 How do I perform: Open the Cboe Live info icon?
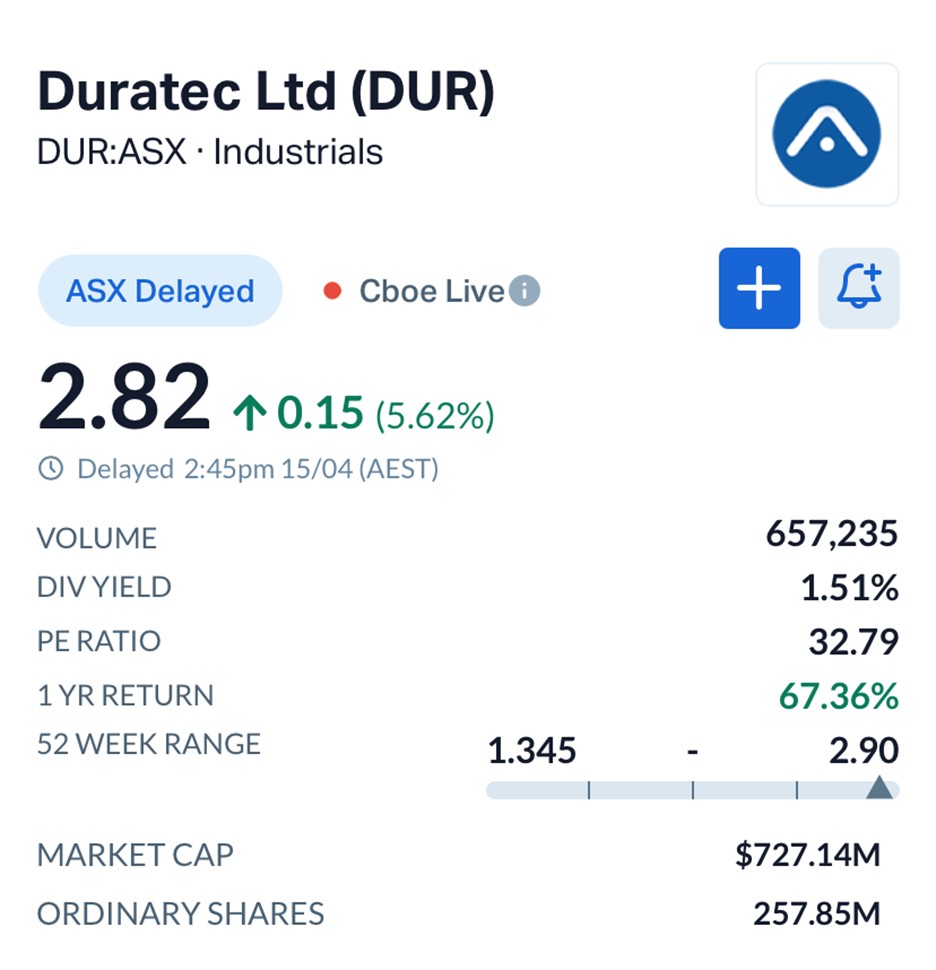click(x=524, y=291)
